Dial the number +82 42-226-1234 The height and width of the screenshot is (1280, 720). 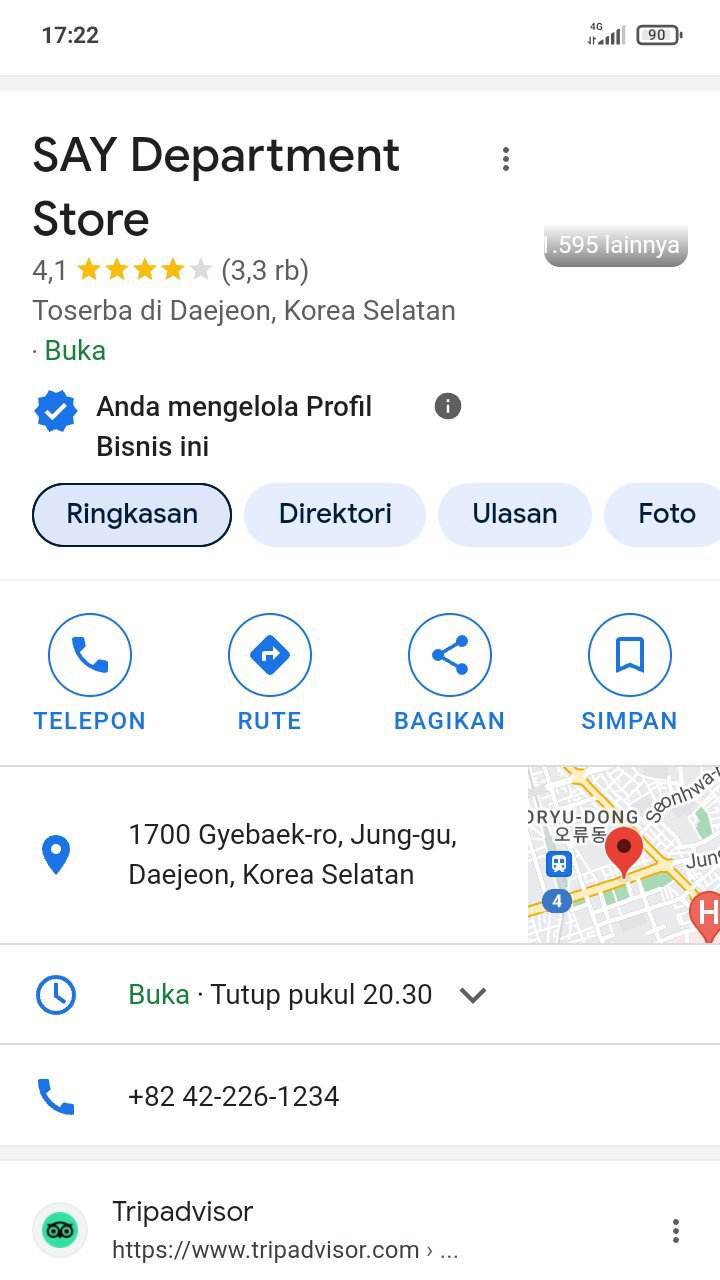click(234, 1096)
